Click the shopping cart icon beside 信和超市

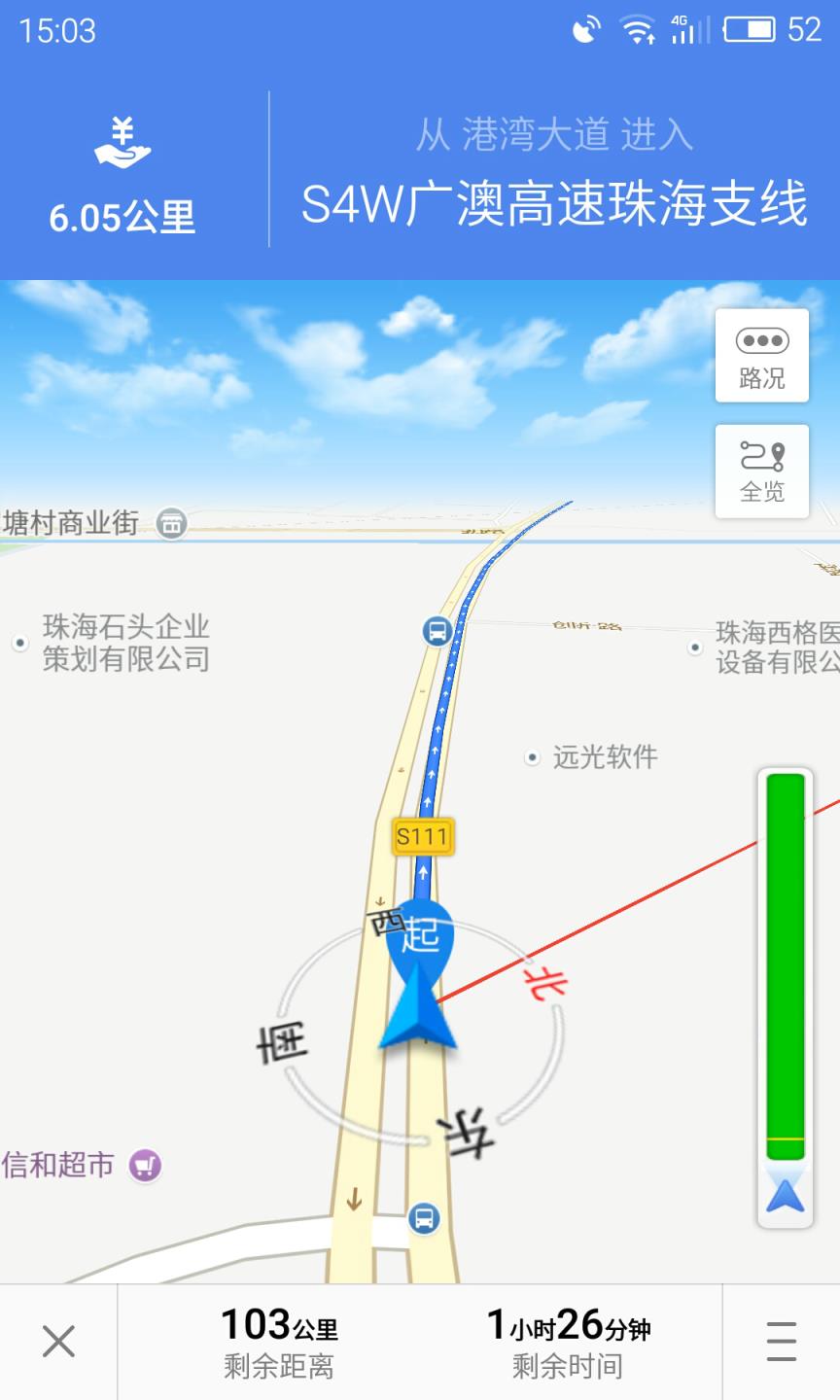[144, 1164]
